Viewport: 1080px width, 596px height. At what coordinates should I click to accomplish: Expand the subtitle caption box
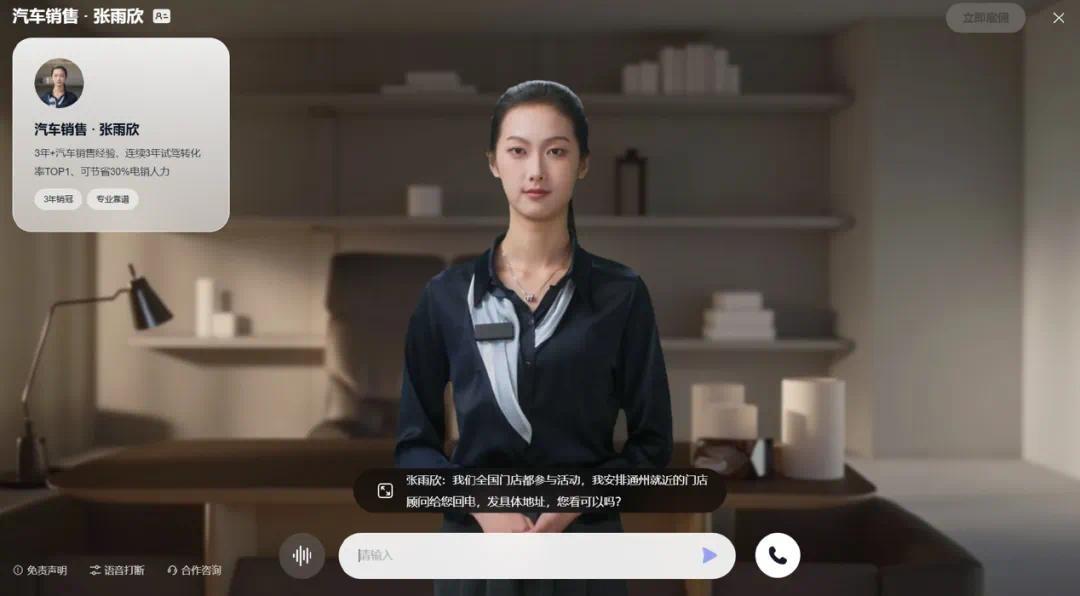coord(385,490)
